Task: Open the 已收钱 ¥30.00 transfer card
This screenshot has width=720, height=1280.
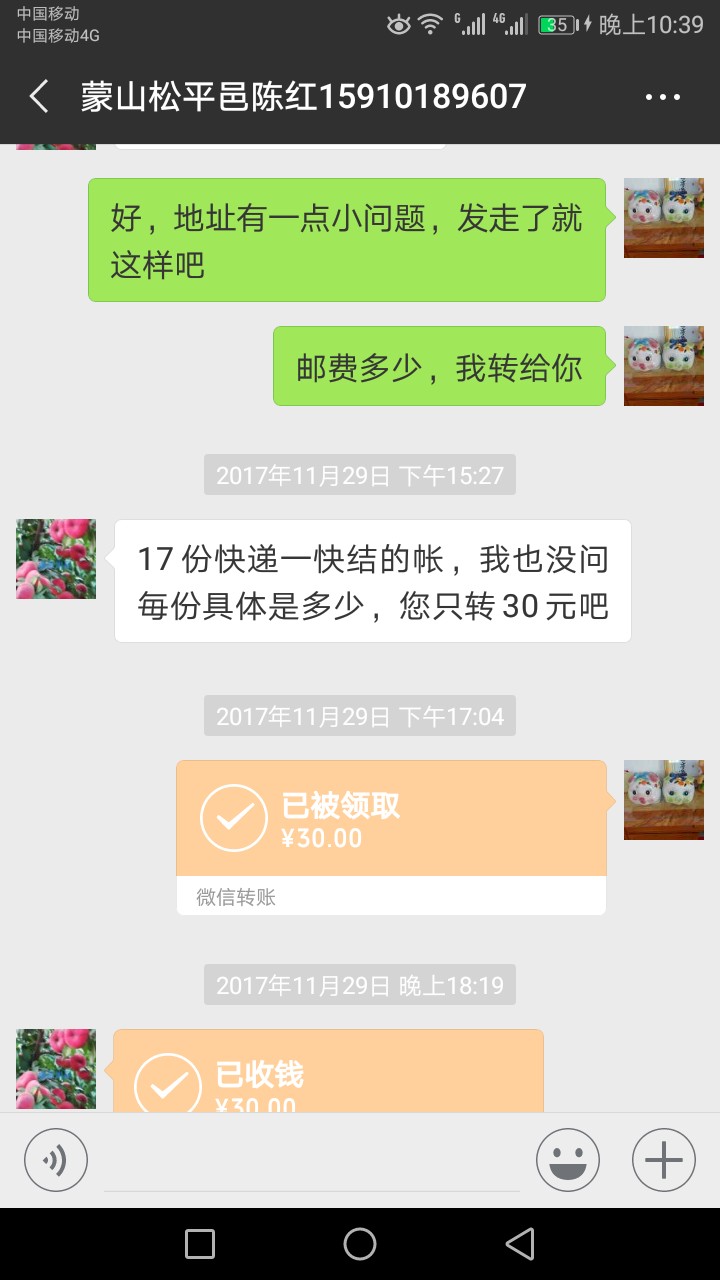Action: 328,1074
